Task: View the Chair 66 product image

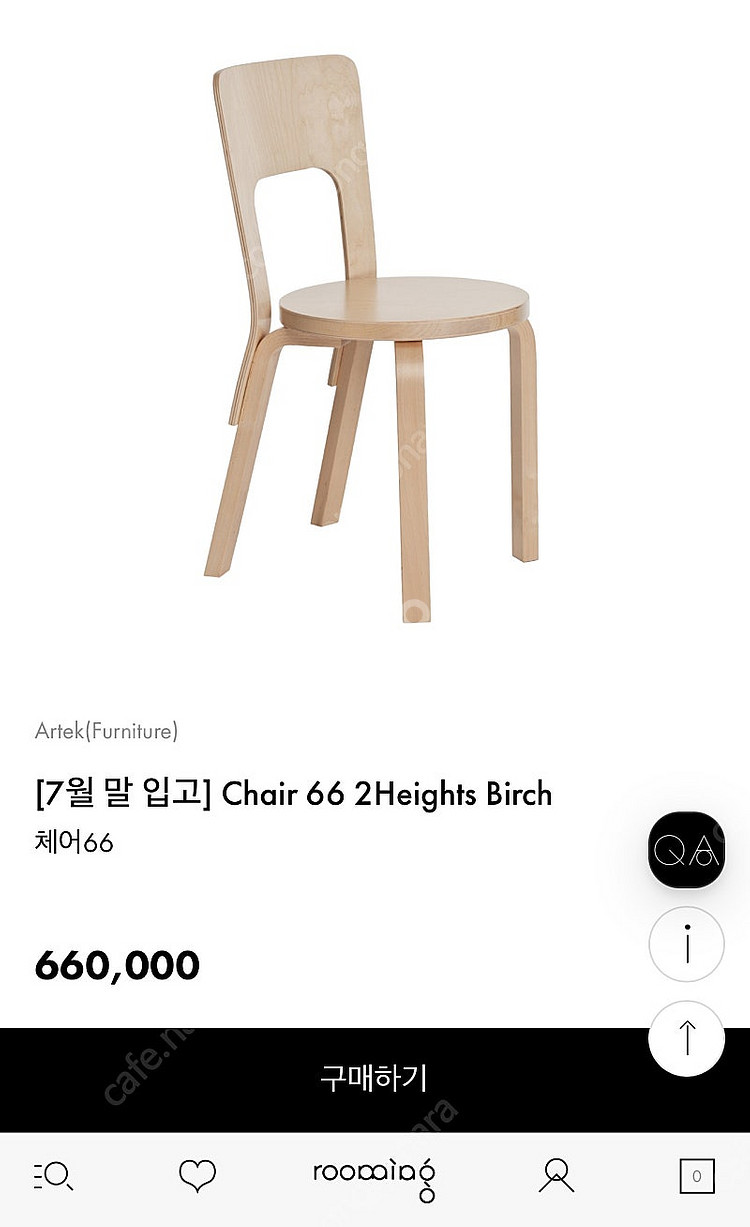Action: pos(375,330)
